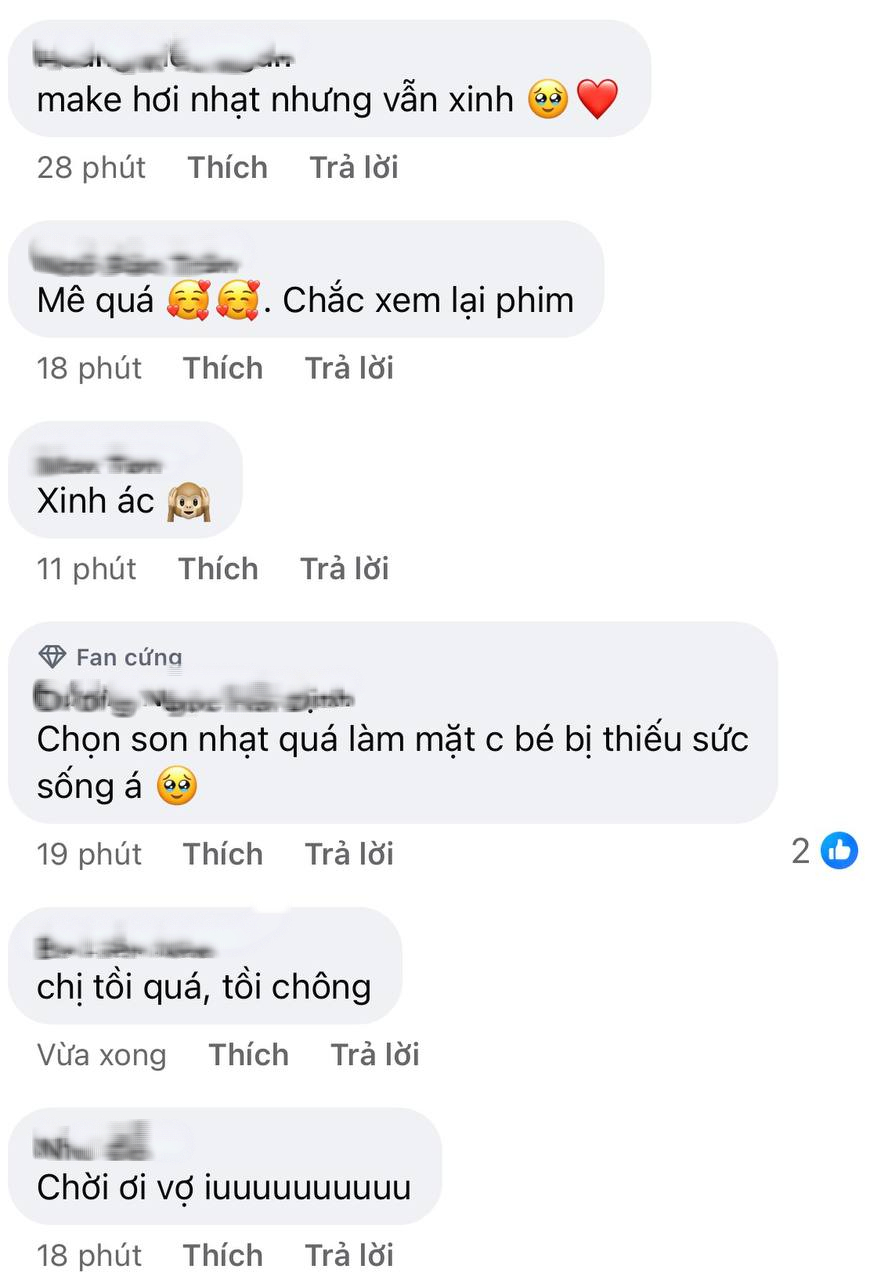Reply to the 'Chọn son nhạt quá' comment
This screenshot has width=877, height=1280.
pyautogui.click(x=349, y=854)
